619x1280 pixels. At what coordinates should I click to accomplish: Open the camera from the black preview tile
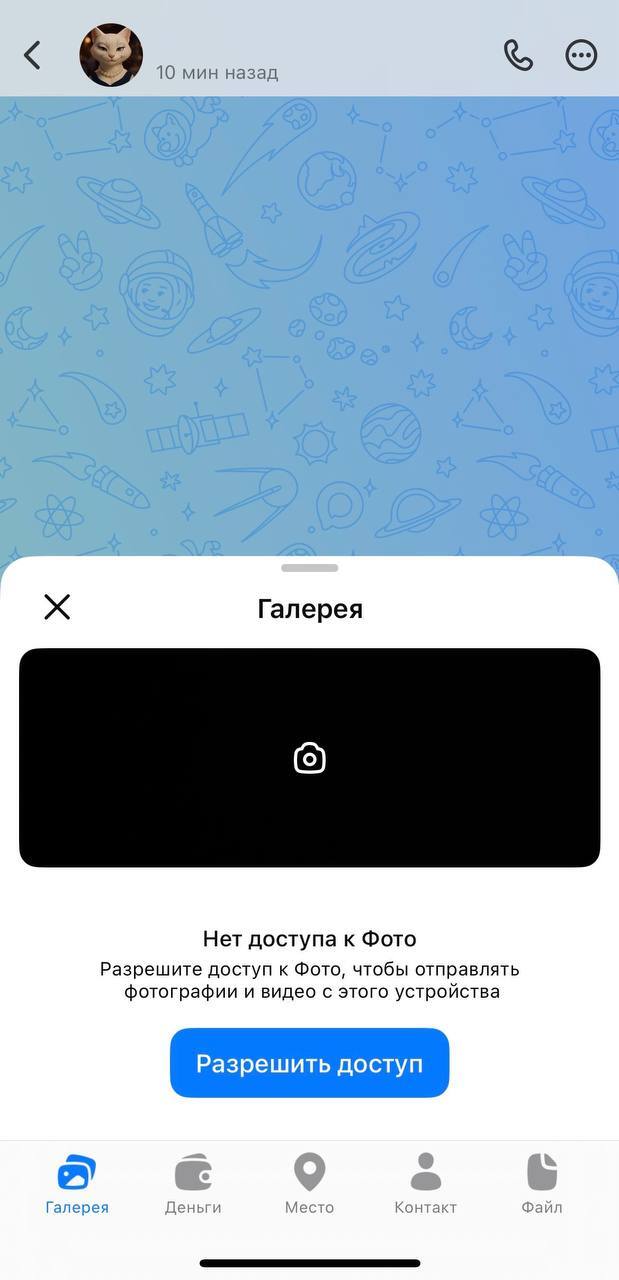310,758
